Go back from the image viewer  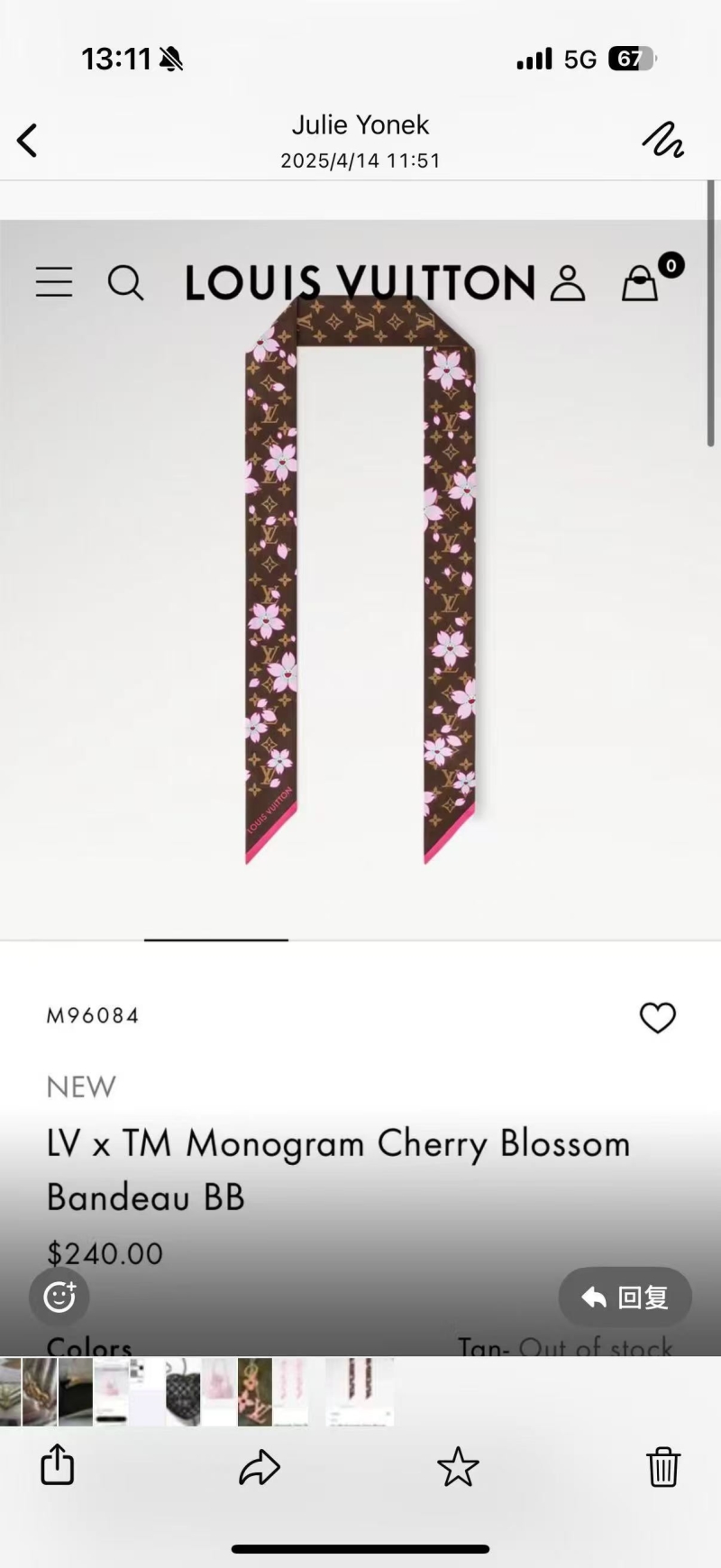28,141
